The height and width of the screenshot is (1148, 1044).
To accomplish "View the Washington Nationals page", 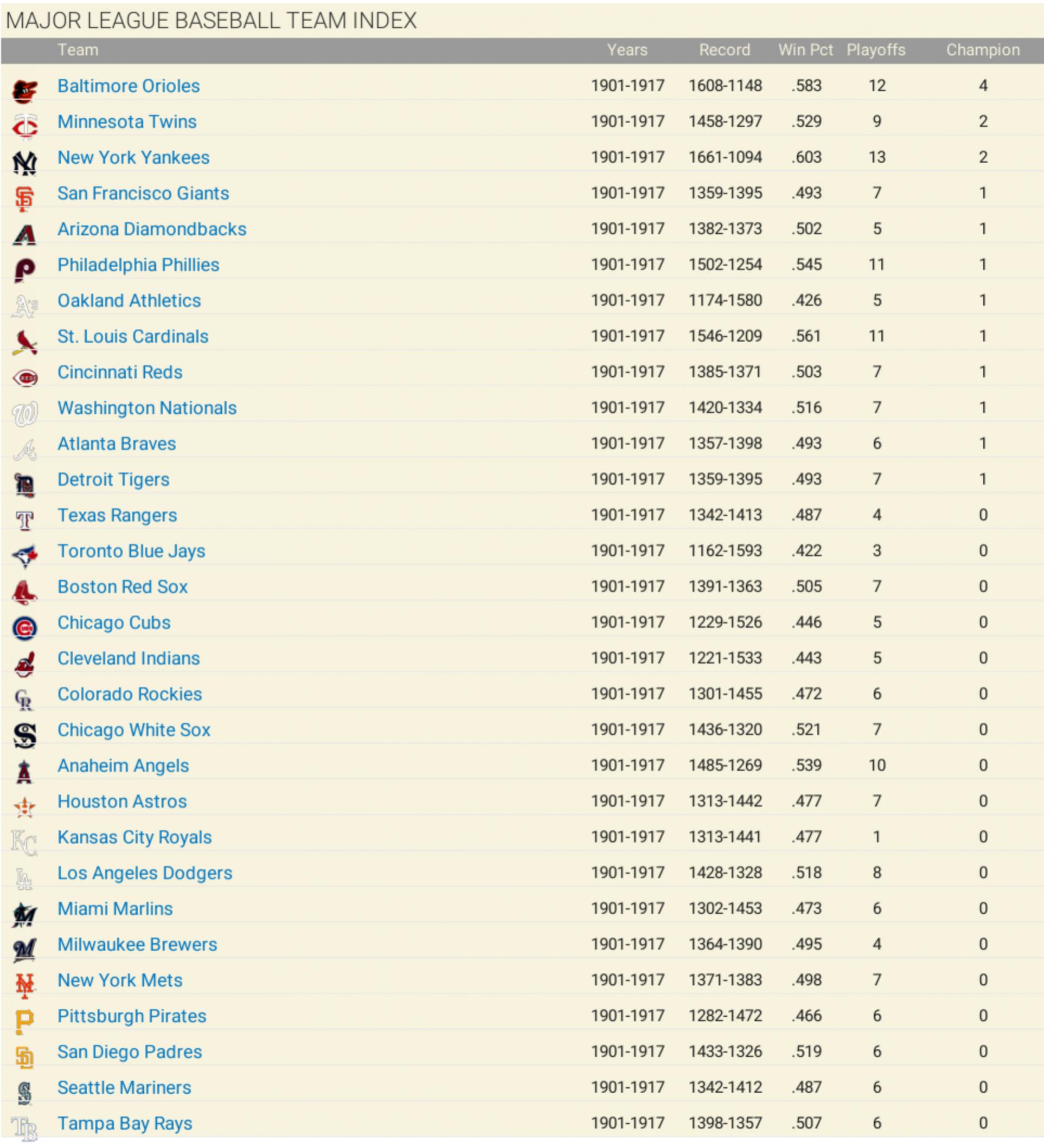I will coord(147,408).
